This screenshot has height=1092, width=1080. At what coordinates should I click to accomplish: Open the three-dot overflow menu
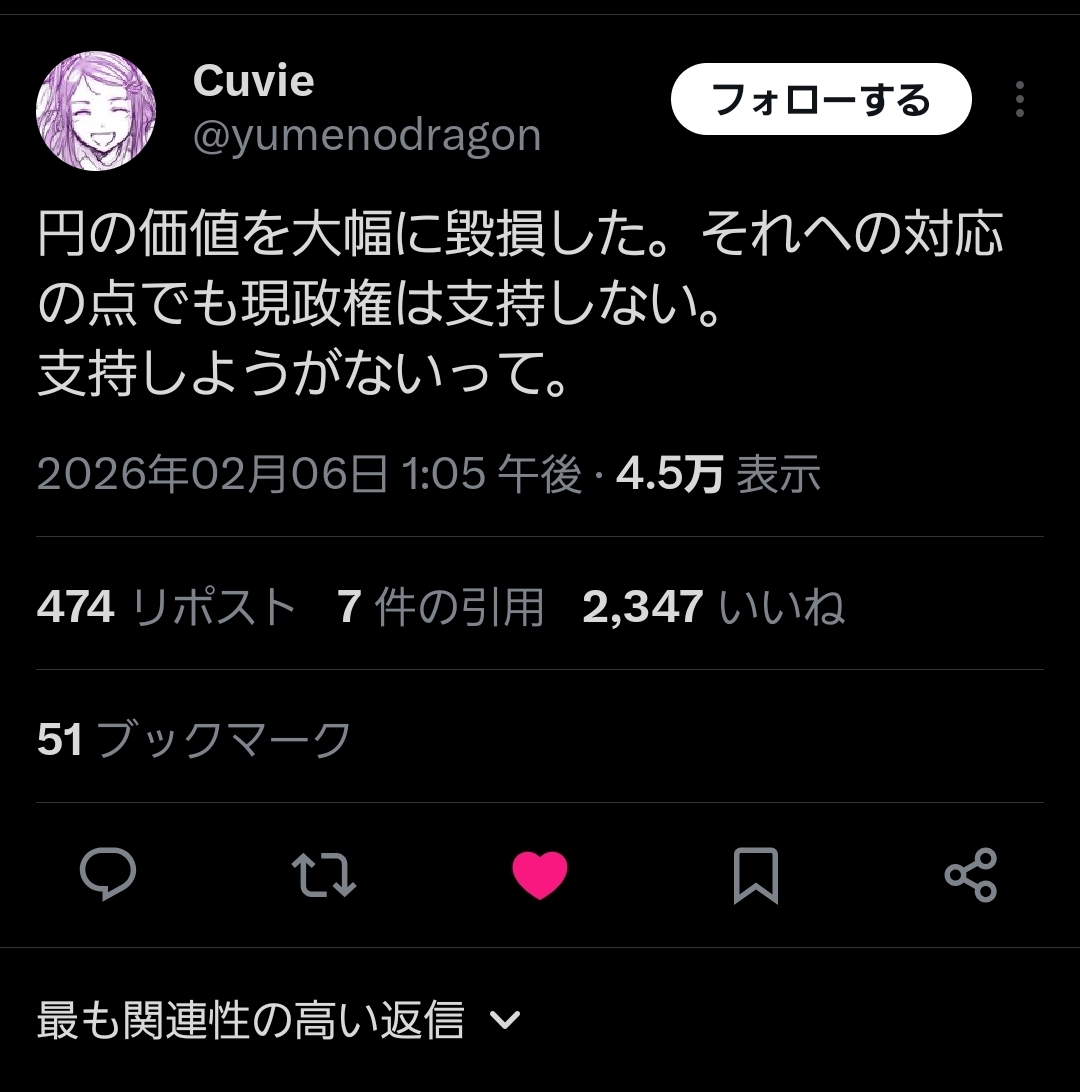click(x=1019, y=99)
